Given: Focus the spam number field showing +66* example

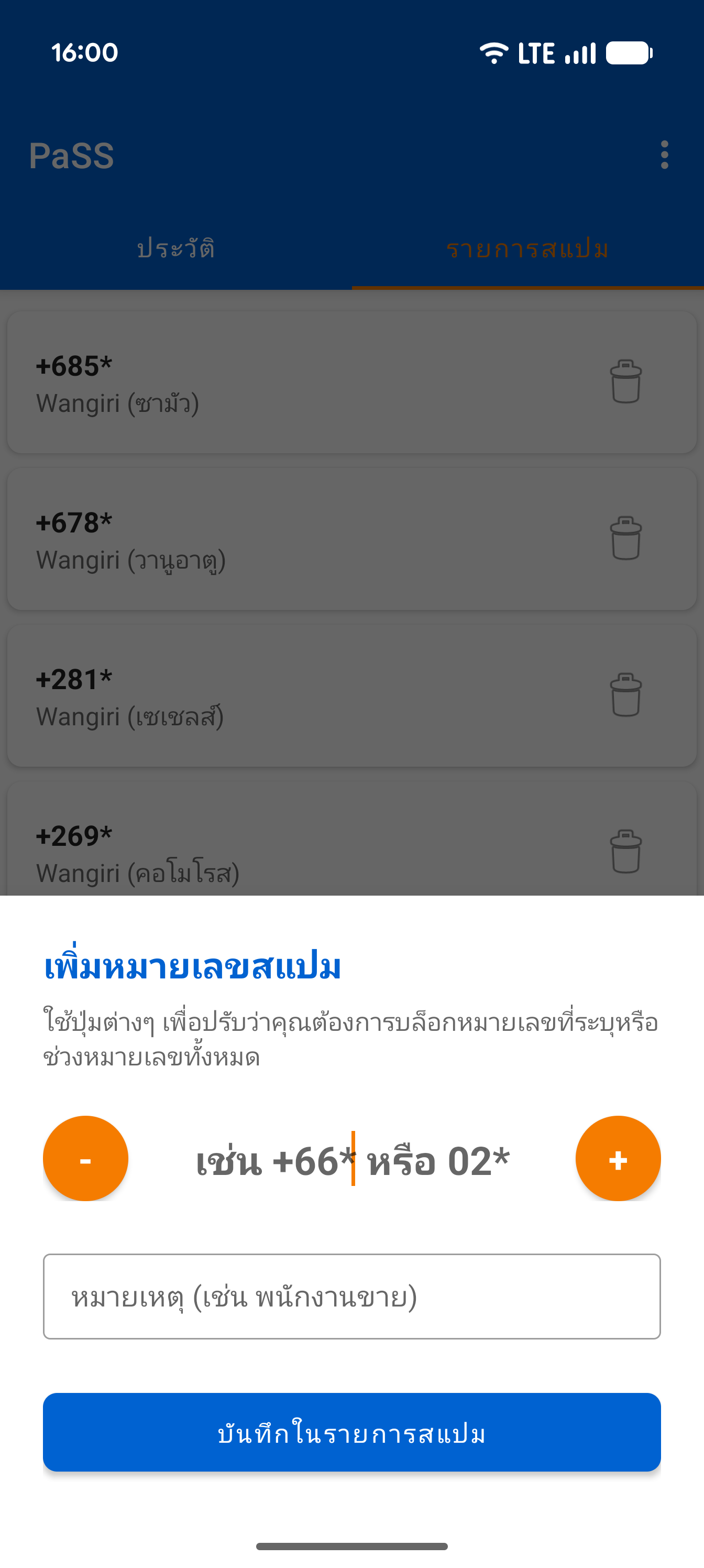Looking at the screenshot, I should pyautogui.click(x=351, y=1159).
